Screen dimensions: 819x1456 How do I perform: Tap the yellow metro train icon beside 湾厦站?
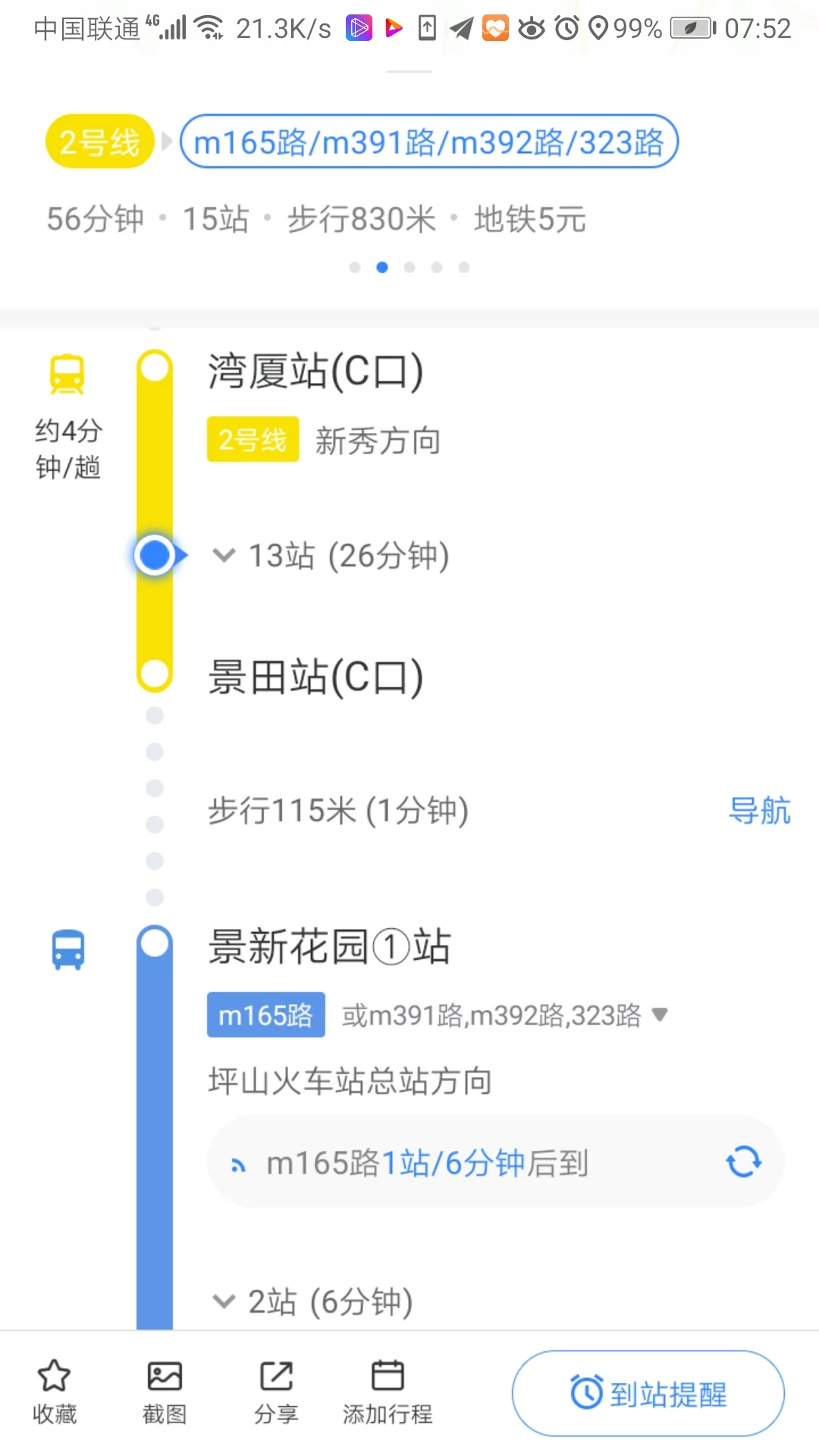pyautogui.click(x=67, y=372)
